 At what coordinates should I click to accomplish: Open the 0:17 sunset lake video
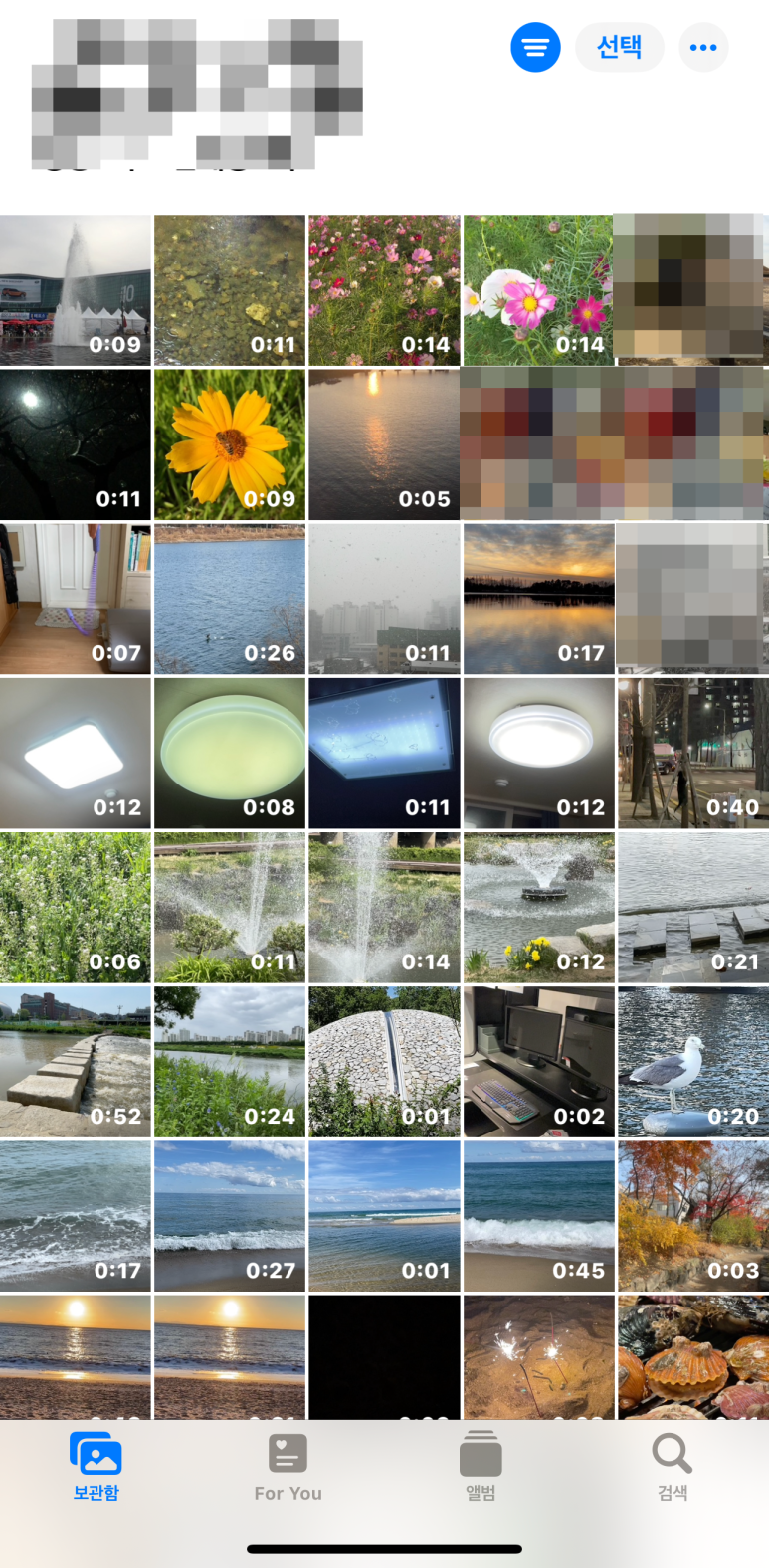coord(538,599)
